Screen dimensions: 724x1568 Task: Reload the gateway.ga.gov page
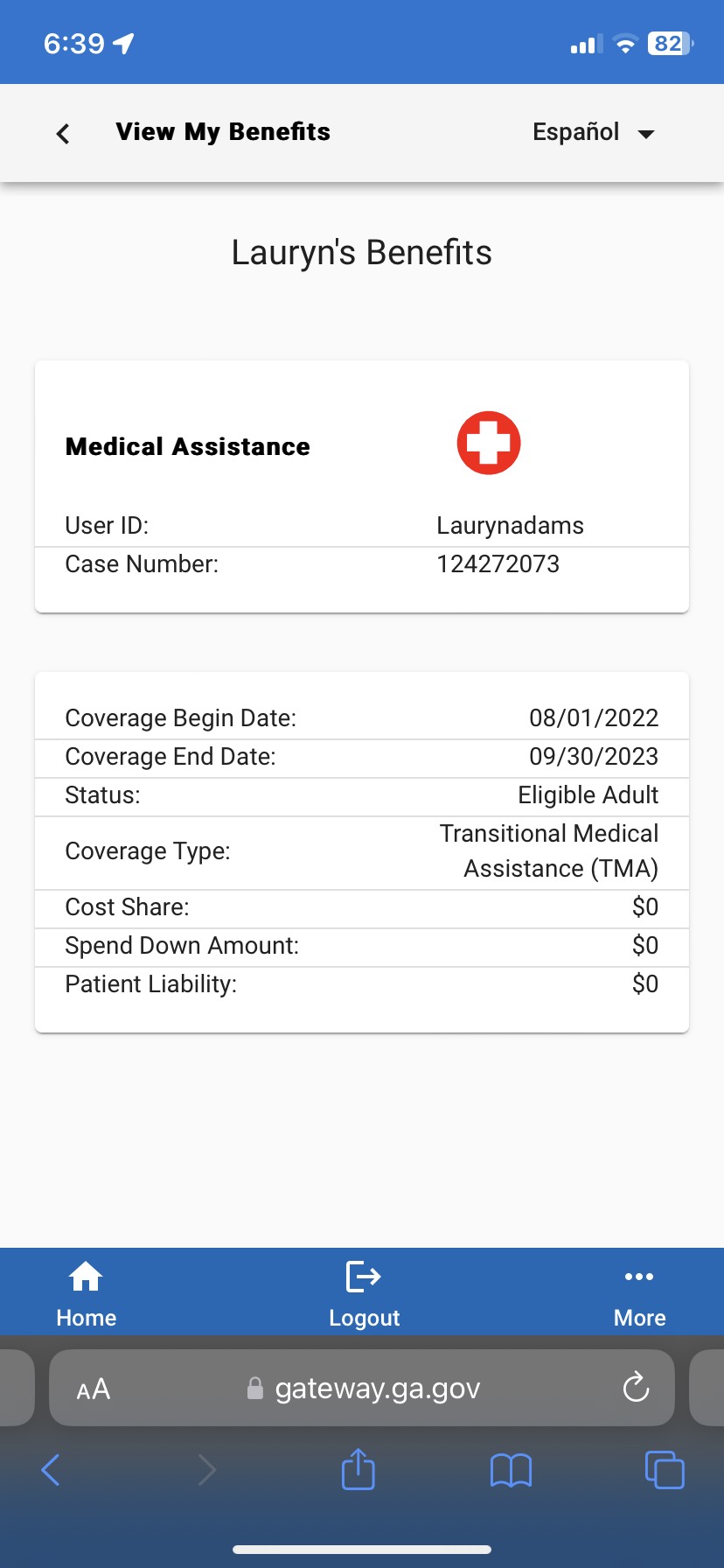tap(636, 1387)
